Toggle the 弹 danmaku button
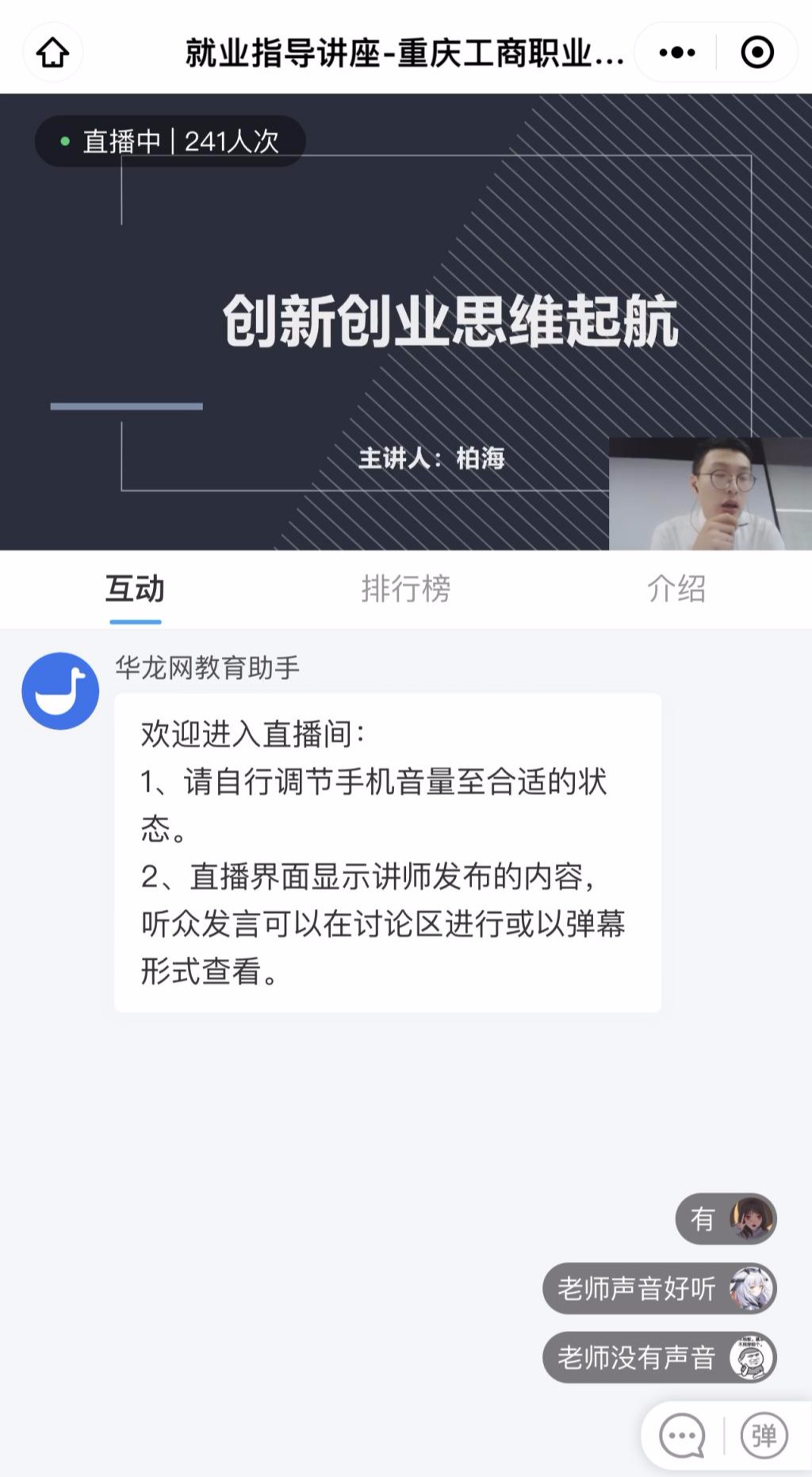This screenshot has height=1477, width=812. 763,1436
